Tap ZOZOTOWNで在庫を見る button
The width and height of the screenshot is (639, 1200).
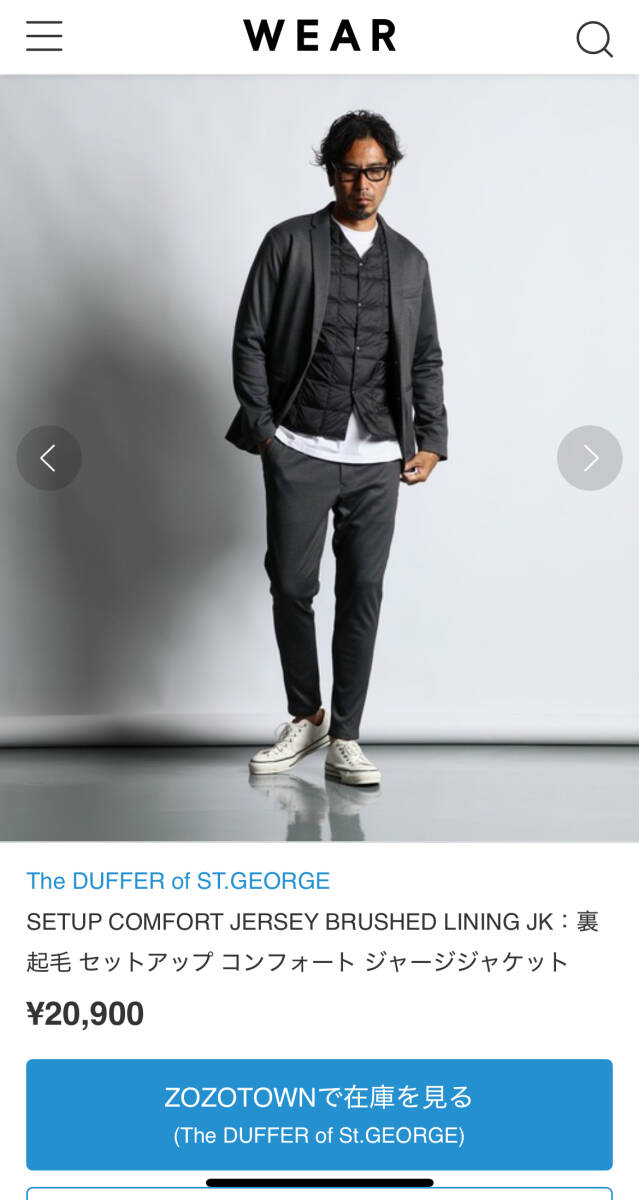[319, 1114]
